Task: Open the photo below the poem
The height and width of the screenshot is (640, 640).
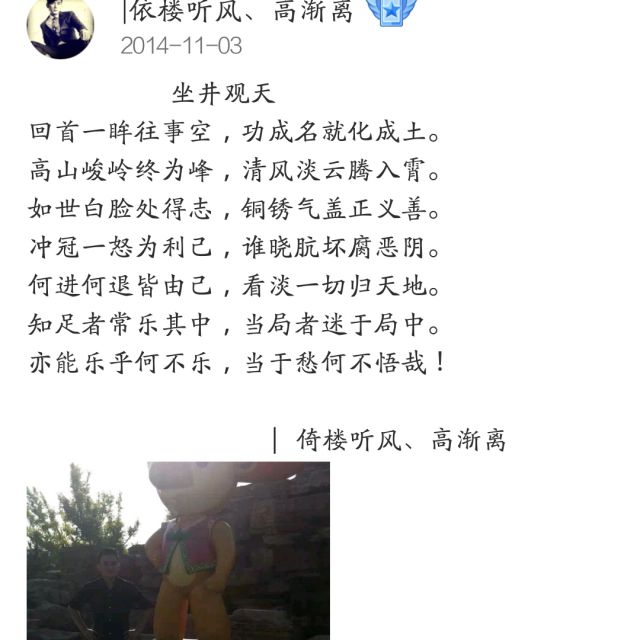Action: pyautogui.click(x=178, y=551)
